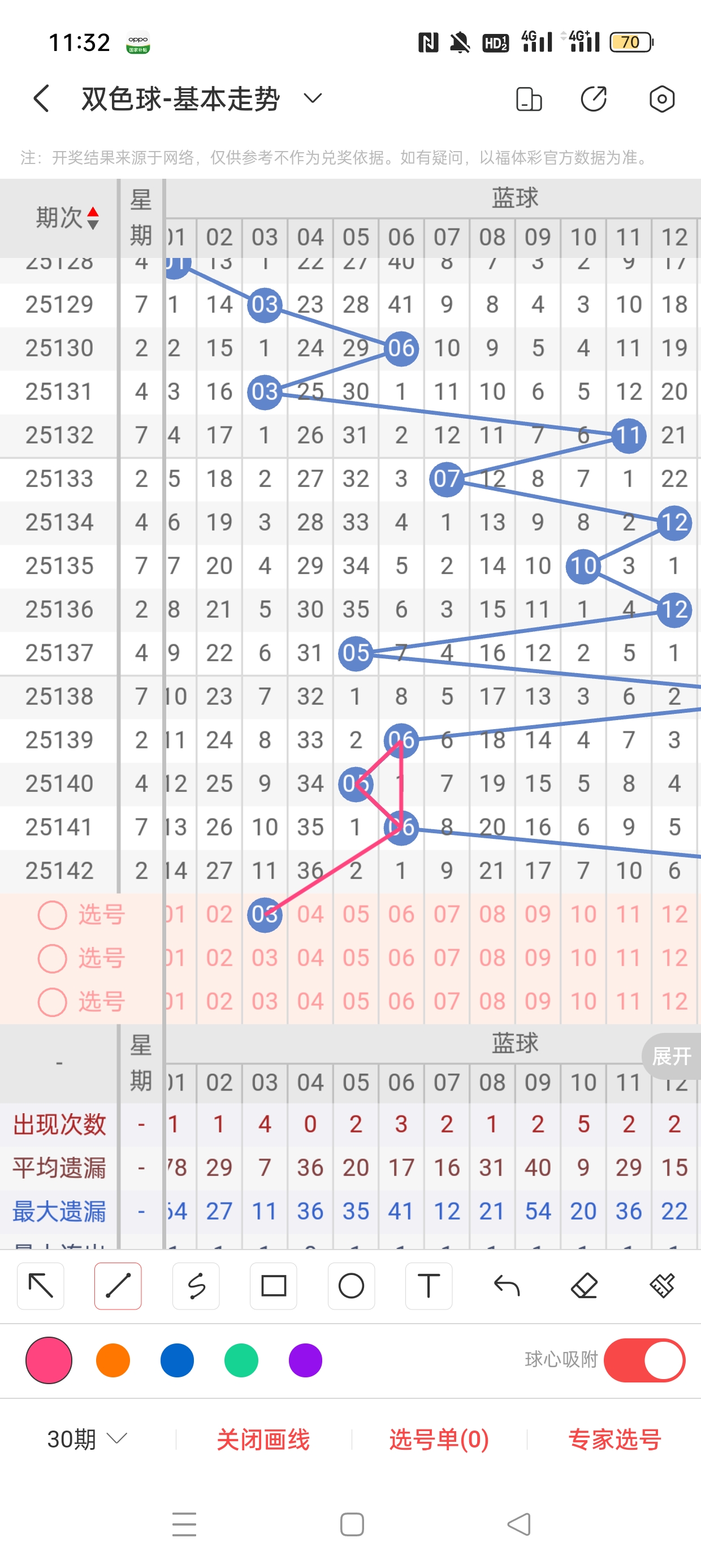This screenshot has height=1568, width=701.
Task: Open the share icon in the top bar
Action: [x=593, y=98]
